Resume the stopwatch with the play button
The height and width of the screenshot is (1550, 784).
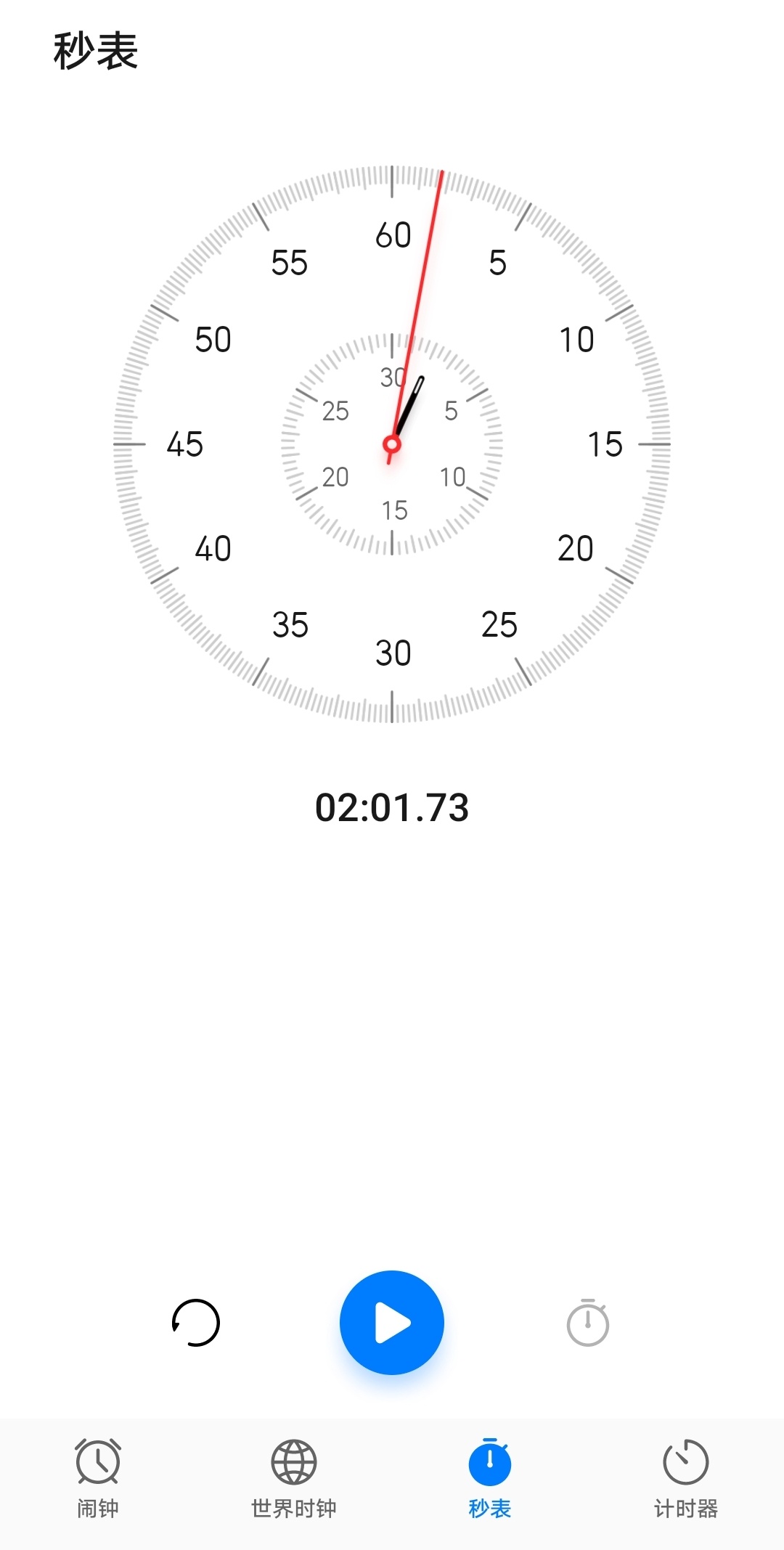(x=392, y=1323)
